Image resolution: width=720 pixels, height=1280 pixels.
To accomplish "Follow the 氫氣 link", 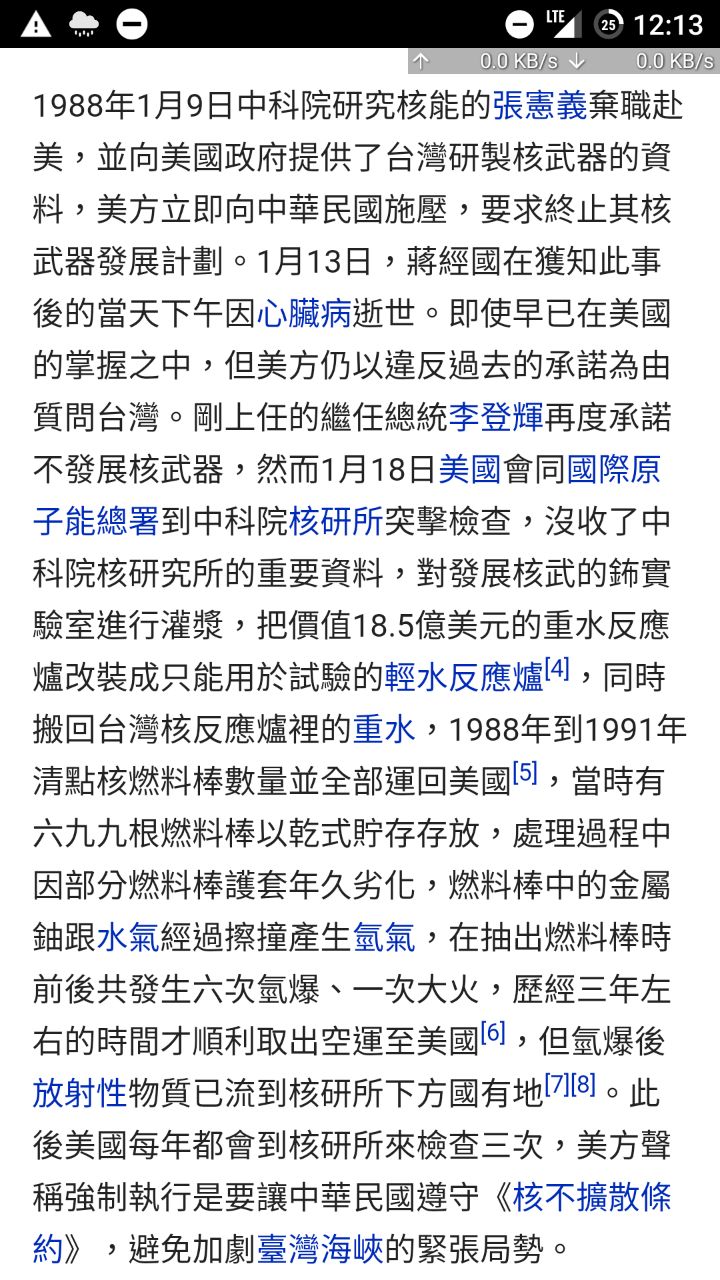I will pos(384,938).
